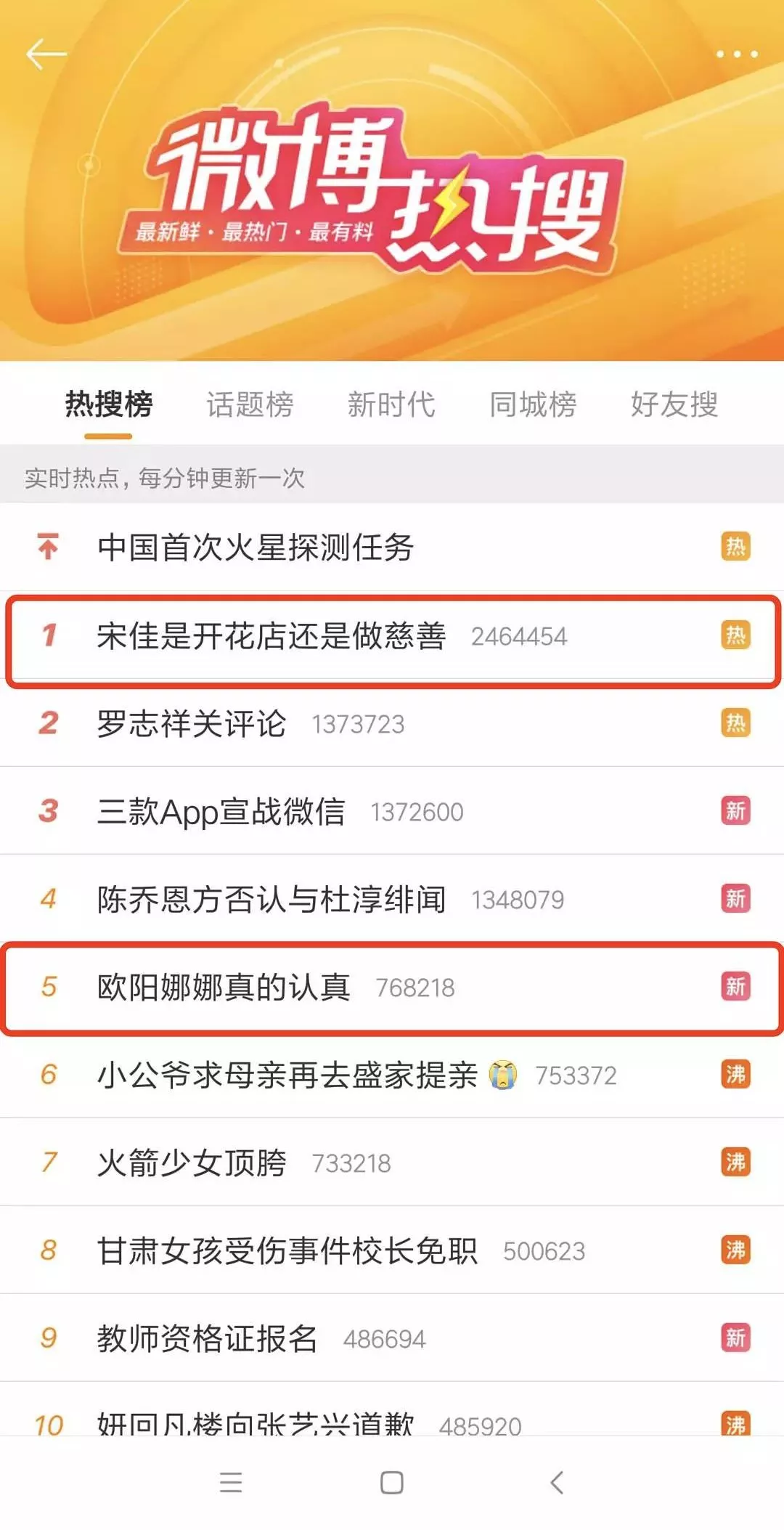
Task: Open the three-dot overflow menu
Action: [x=736, y=54]
